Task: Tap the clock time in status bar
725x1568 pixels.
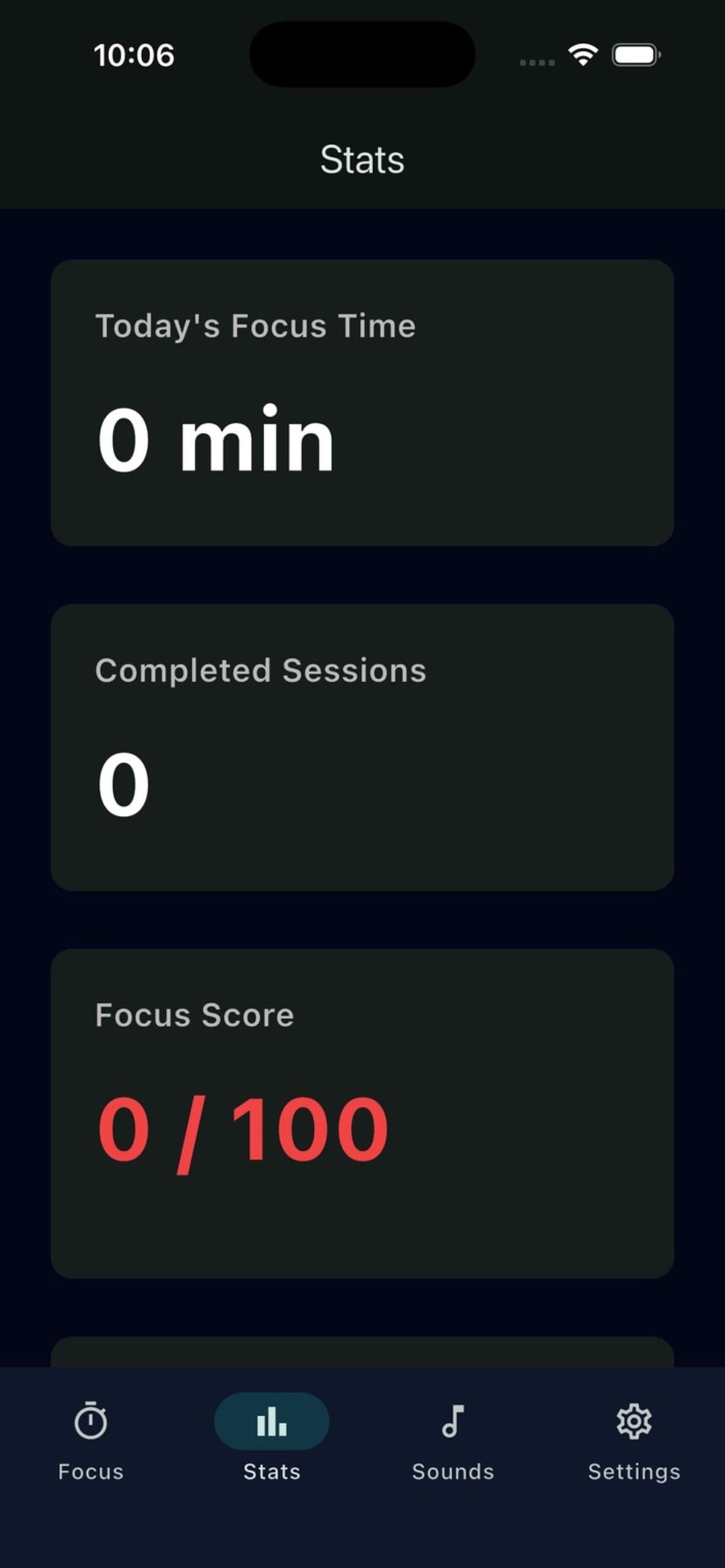Action: [134, 55]
